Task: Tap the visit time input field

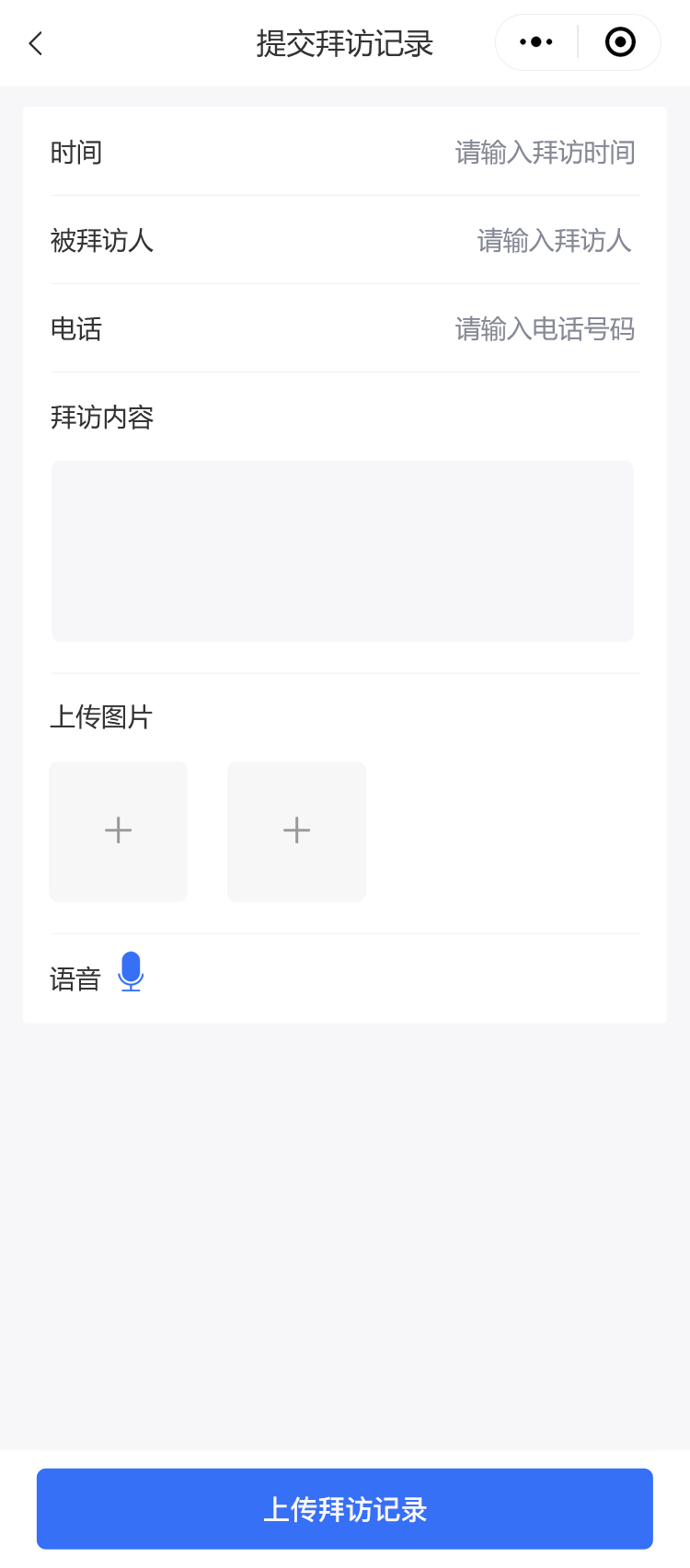Action: point(545,153)
